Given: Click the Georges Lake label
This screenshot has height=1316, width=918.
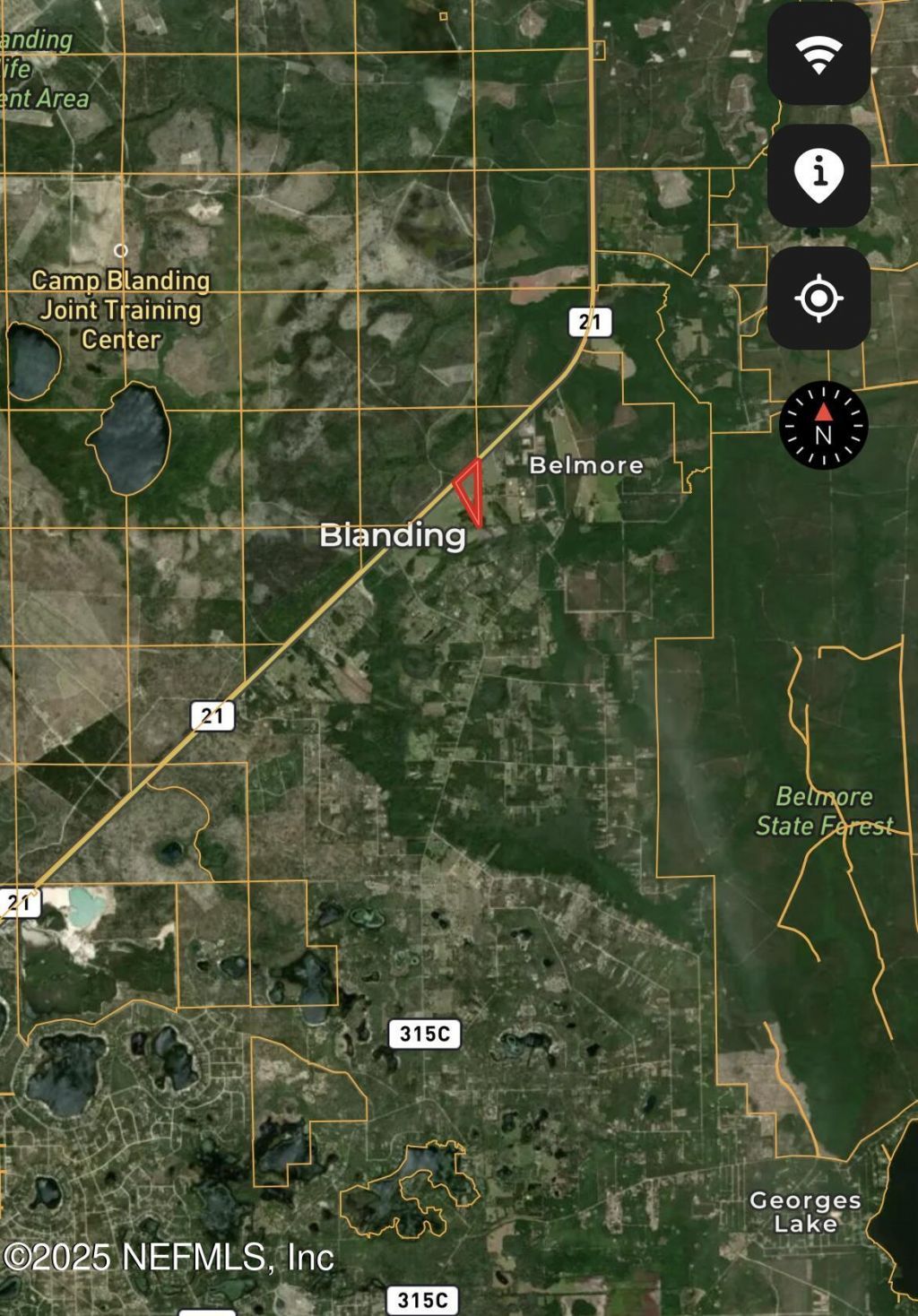Looking at the screenshot, I should (804, 1212).
